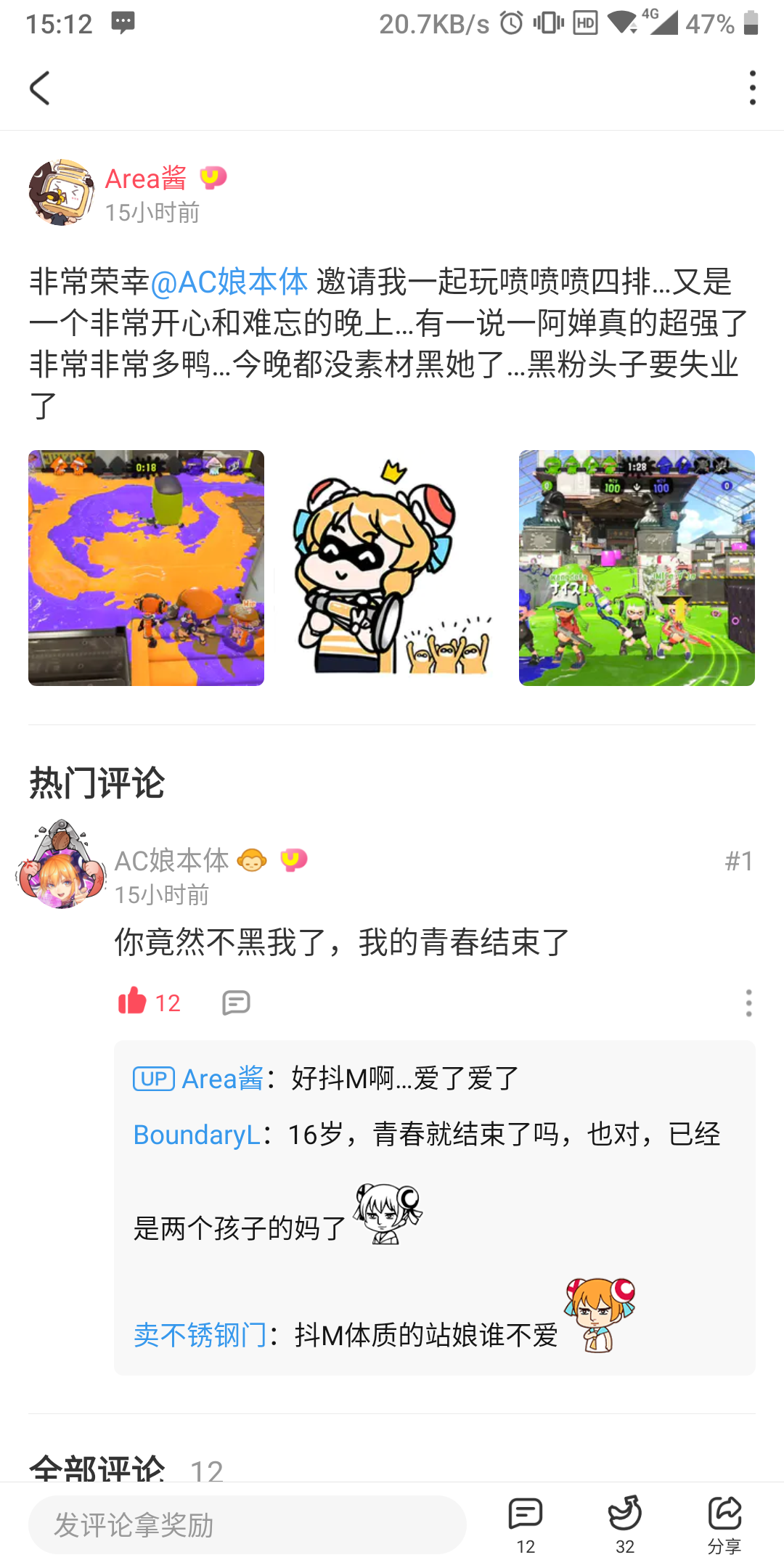
Task: Jump to comments via bottom comment icon
Action: [x=526, y=1524]
